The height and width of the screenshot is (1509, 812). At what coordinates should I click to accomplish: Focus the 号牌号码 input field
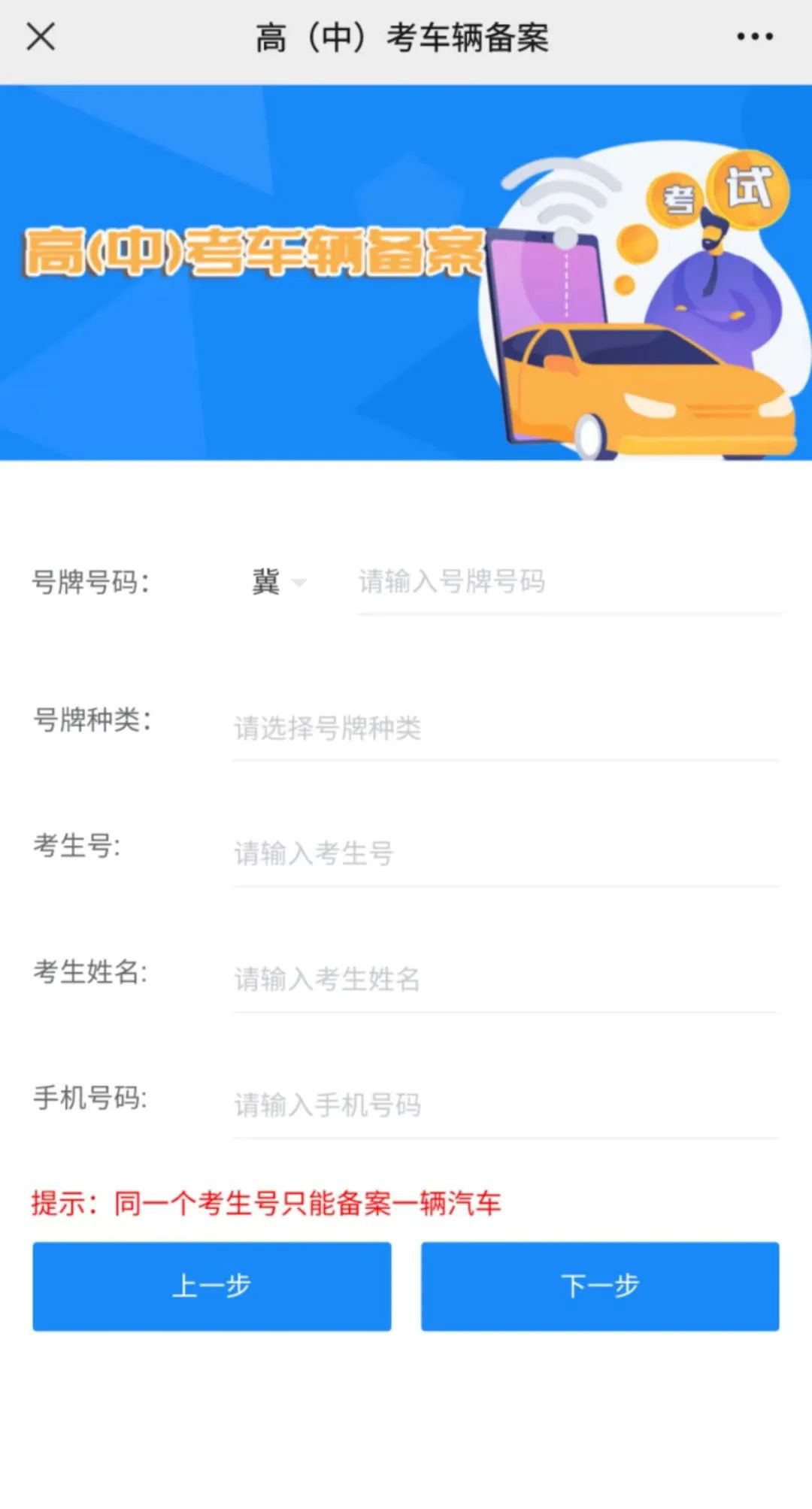click(568, 583)
